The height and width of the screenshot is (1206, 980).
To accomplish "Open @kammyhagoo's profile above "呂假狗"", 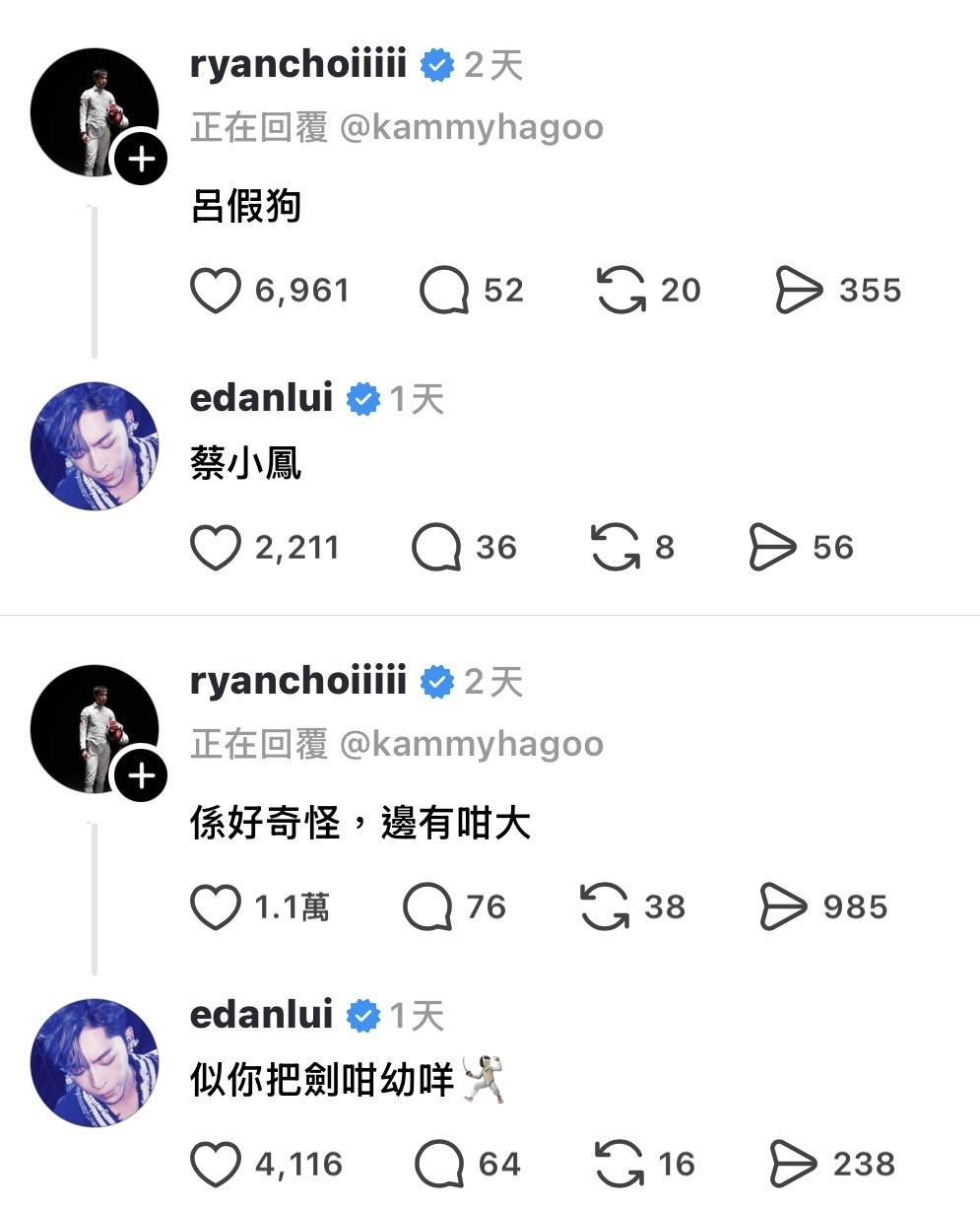I will click(471, 128).
